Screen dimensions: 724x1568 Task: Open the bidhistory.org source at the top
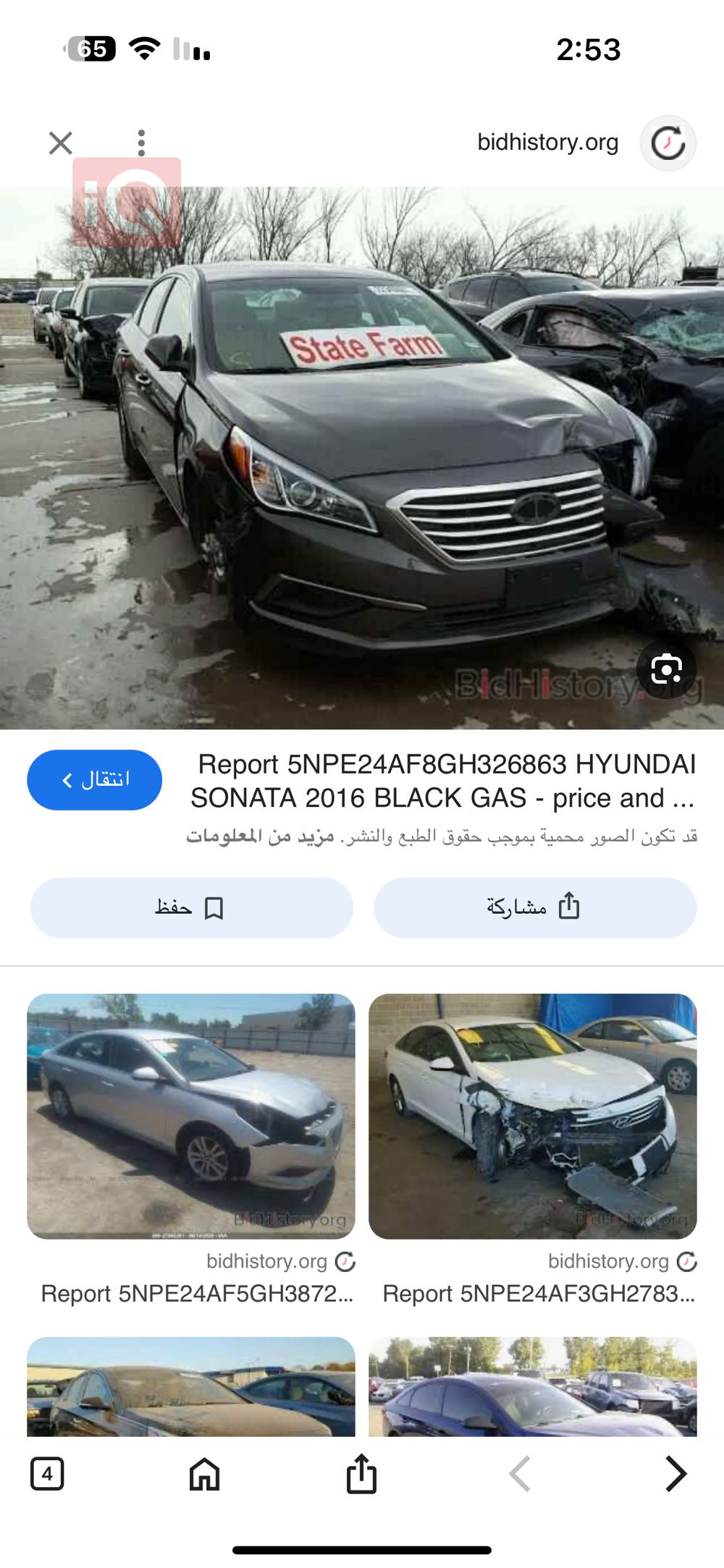click(x=547, y=143)
